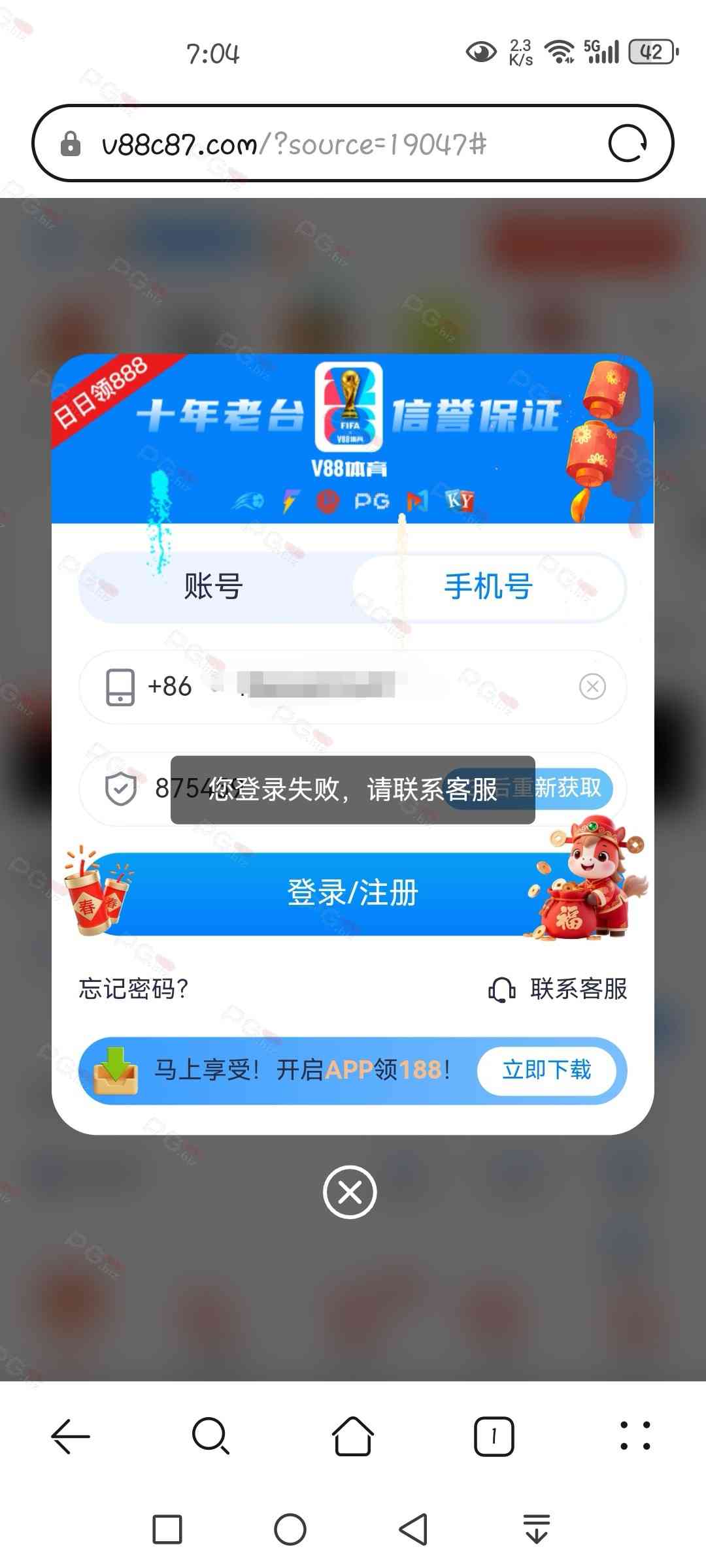Go back in the browser toolbar
Image resolution: width=706 pixels, height=1568 pixels.
(x=71, y=1437)
